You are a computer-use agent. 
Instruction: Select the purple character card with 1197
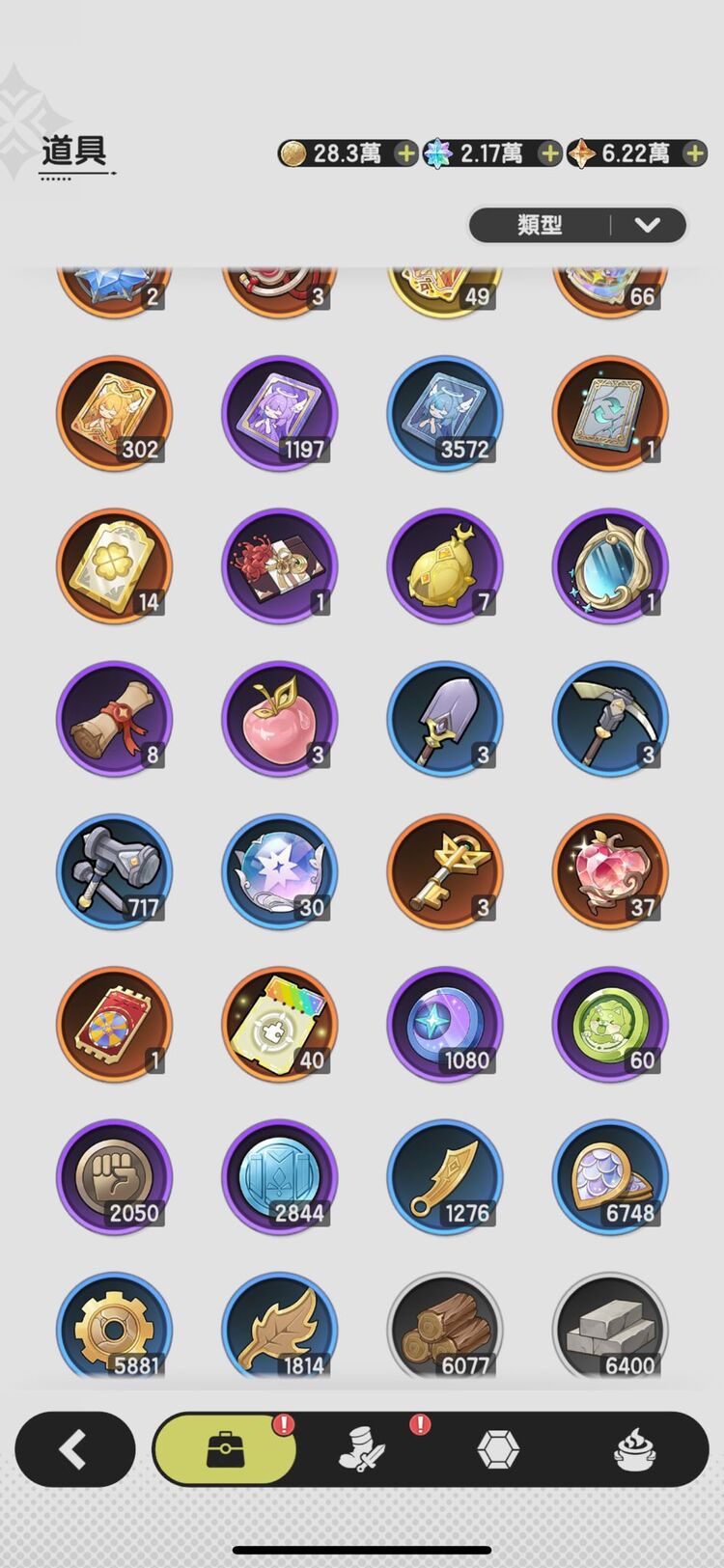coord(280,413)
